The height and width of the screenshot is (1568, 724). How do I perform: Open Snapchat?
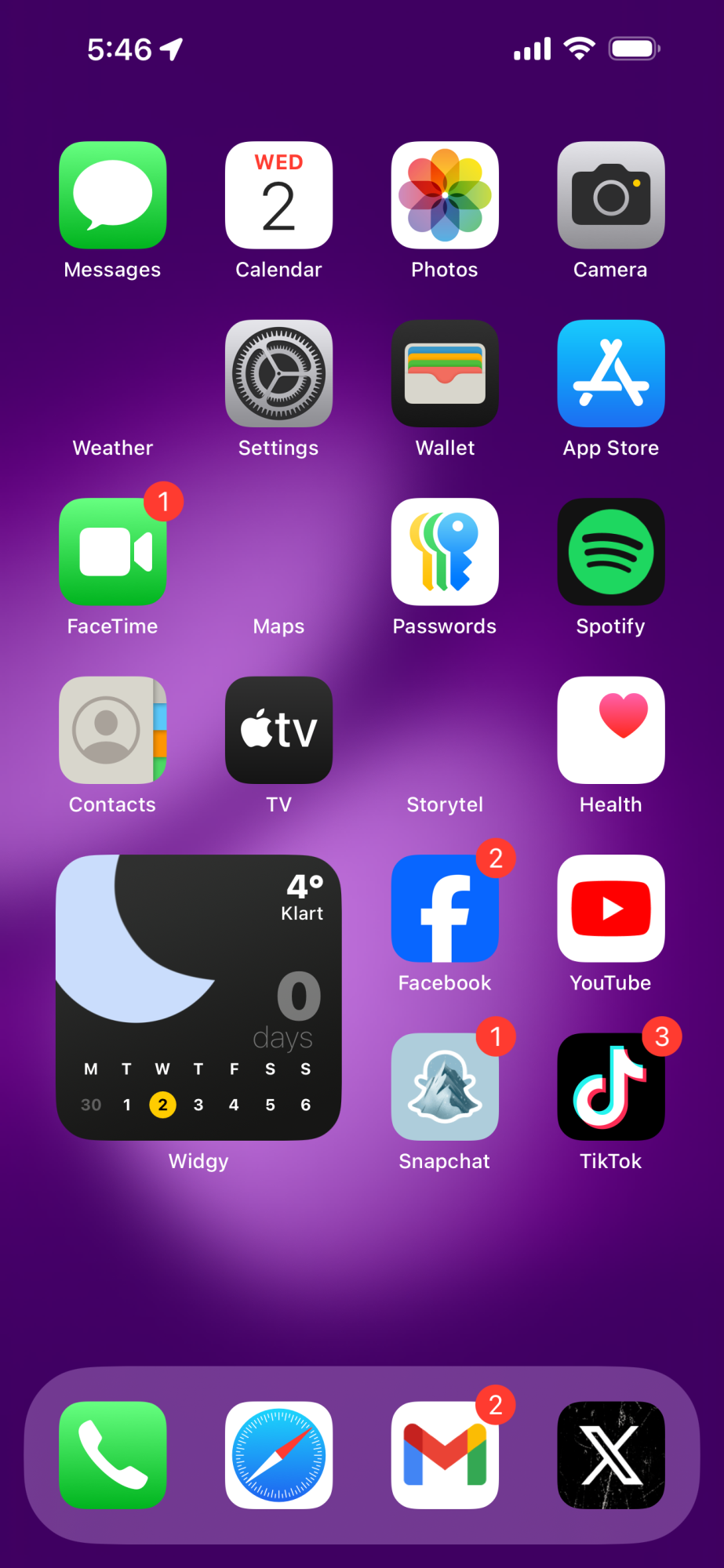pyautogui.click(x=445, y=1087)
